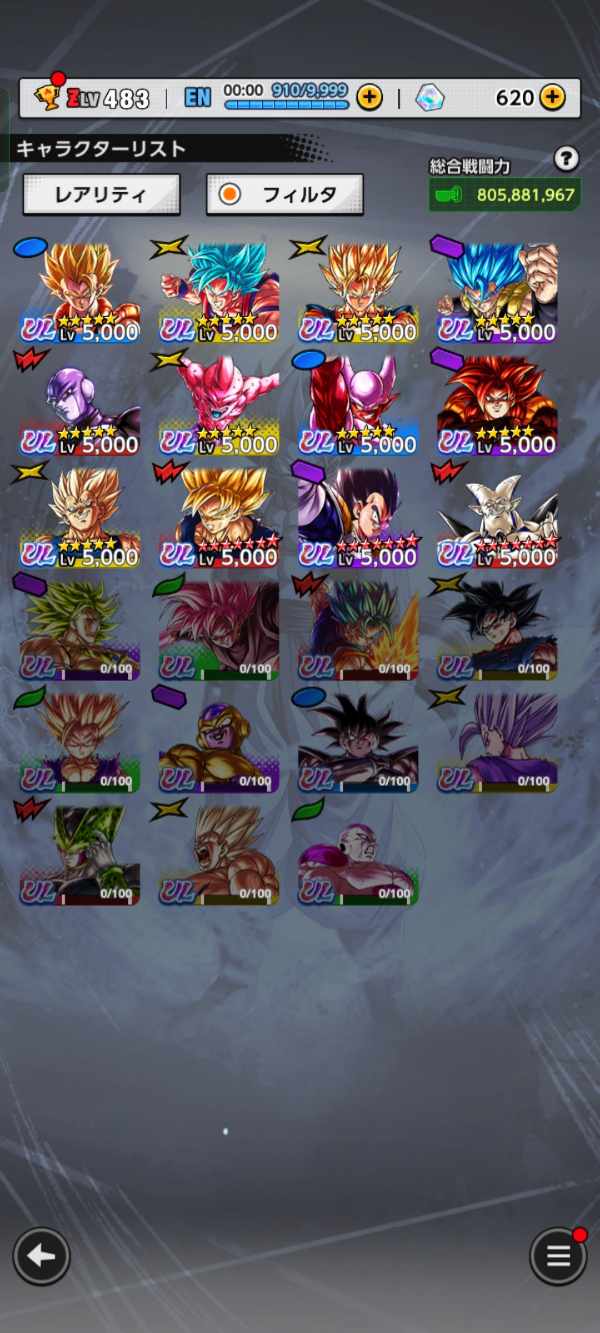Open the purple Hit character card
The image size is (600, 1333).
click(80, 404)
